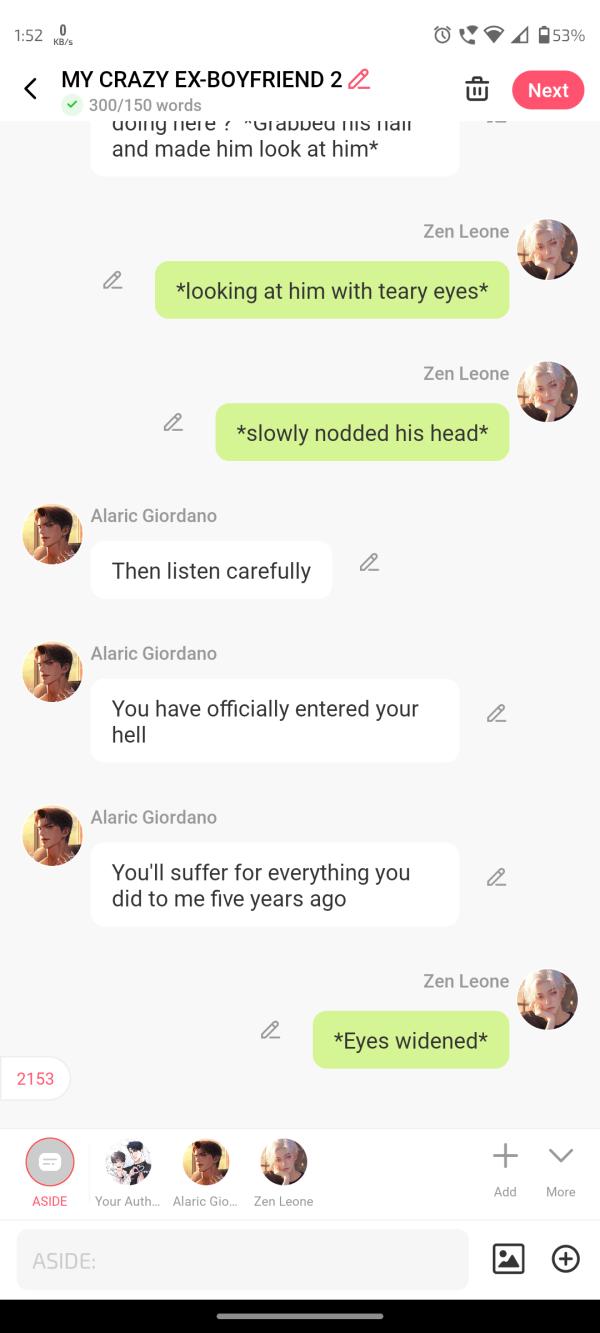The width and height of the screenshot is (600, 1333).
Task: Edit the "slowly nodded his head" message
Action: pyautogui.click(x=173, y=423)
